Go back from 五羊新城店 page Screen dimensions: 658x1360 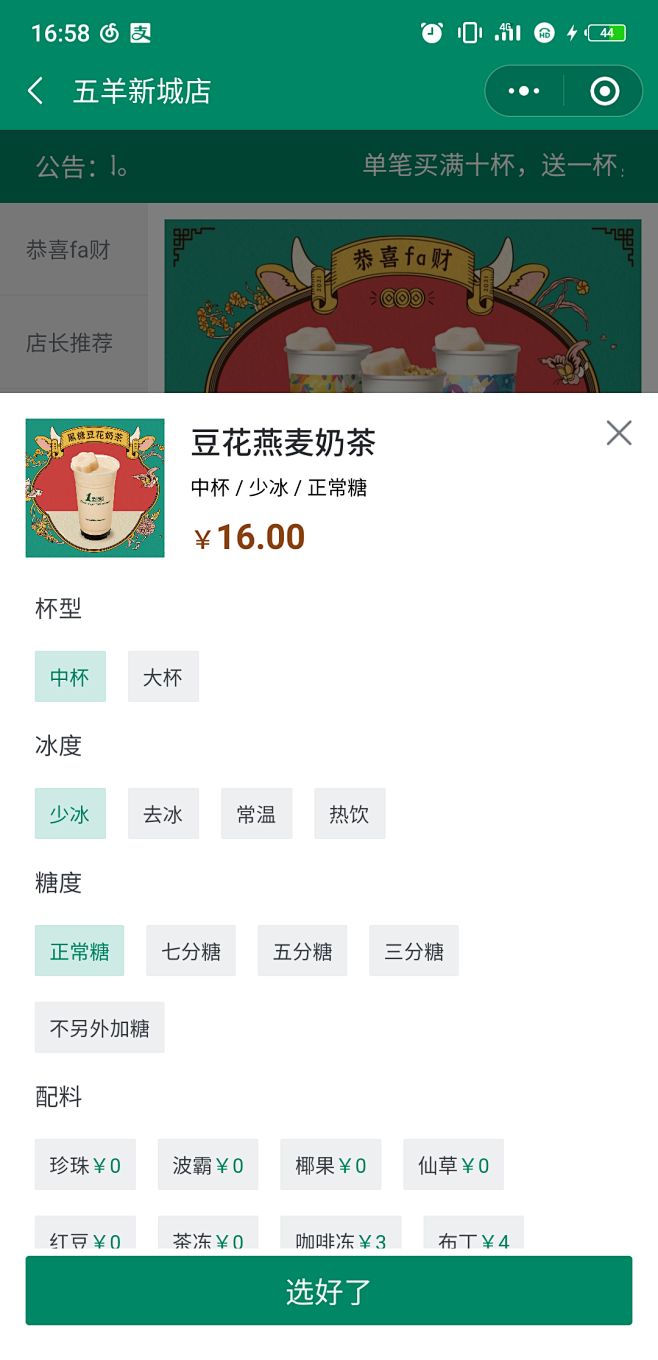pos(36,92)
